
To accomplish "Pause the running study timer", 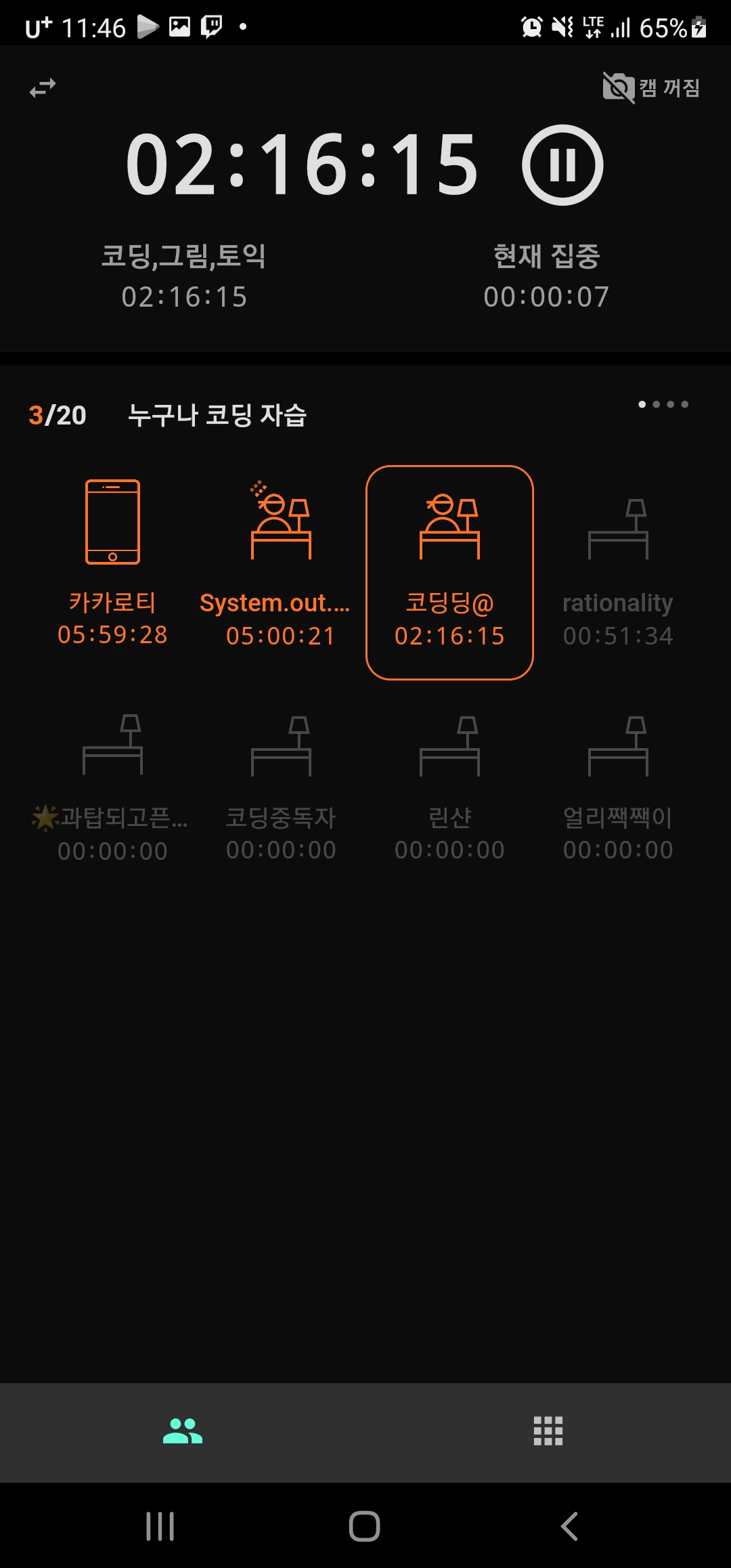I will point(562,165).
